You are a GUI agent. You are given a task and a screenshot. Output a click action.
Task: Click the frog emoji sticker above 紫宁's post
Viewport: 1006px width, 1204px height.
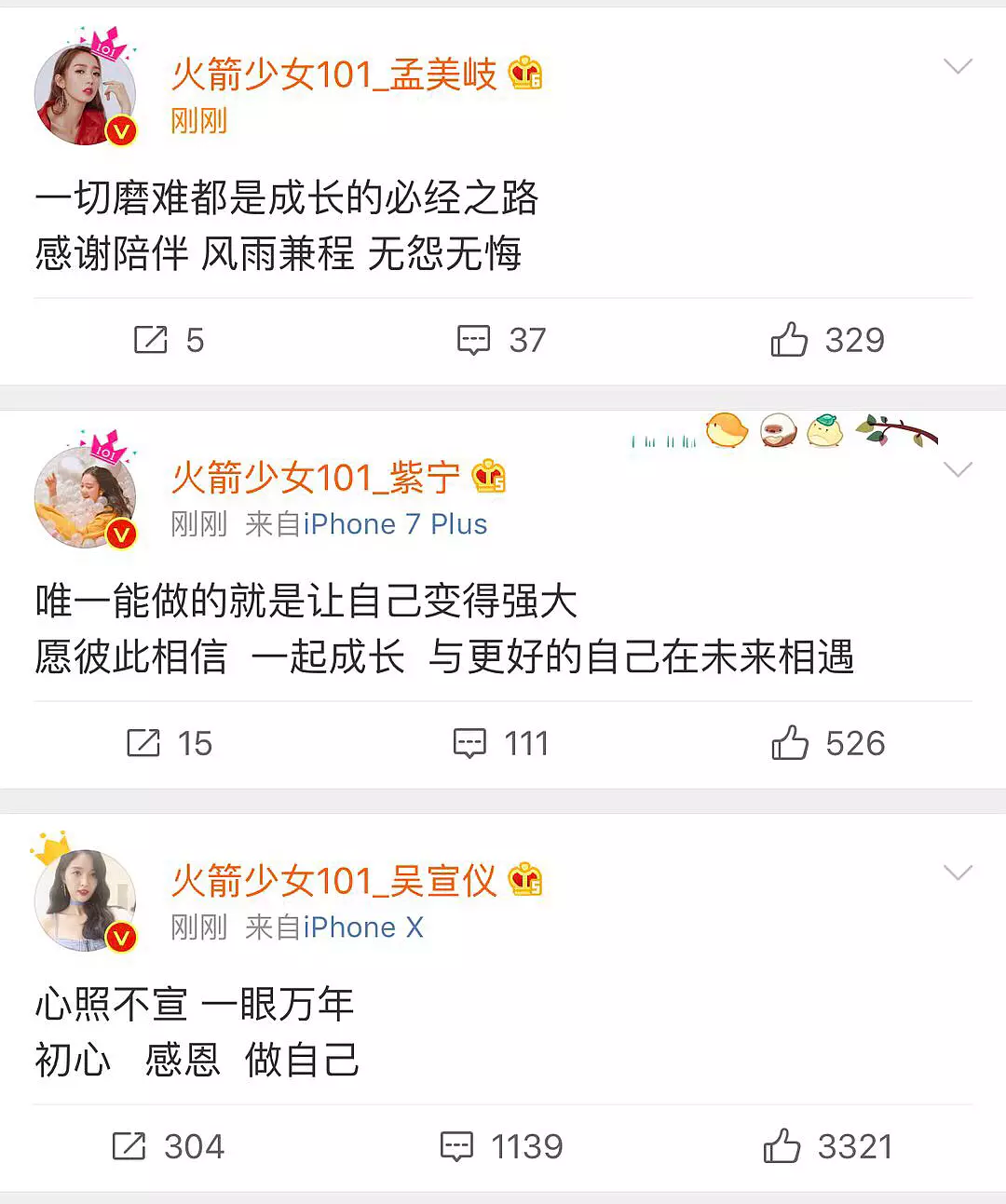pos(823,432)
